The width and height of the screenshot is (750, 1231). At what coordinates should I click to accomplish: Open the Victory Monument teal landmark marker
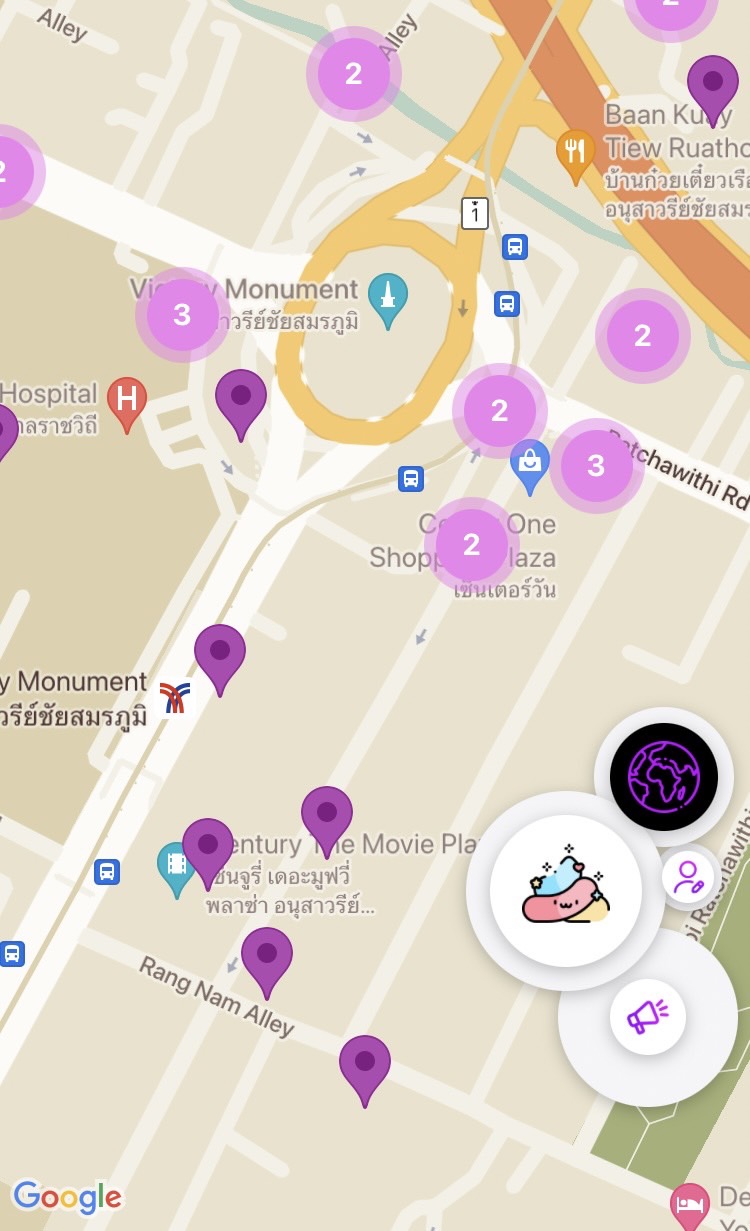click(388, 296)
